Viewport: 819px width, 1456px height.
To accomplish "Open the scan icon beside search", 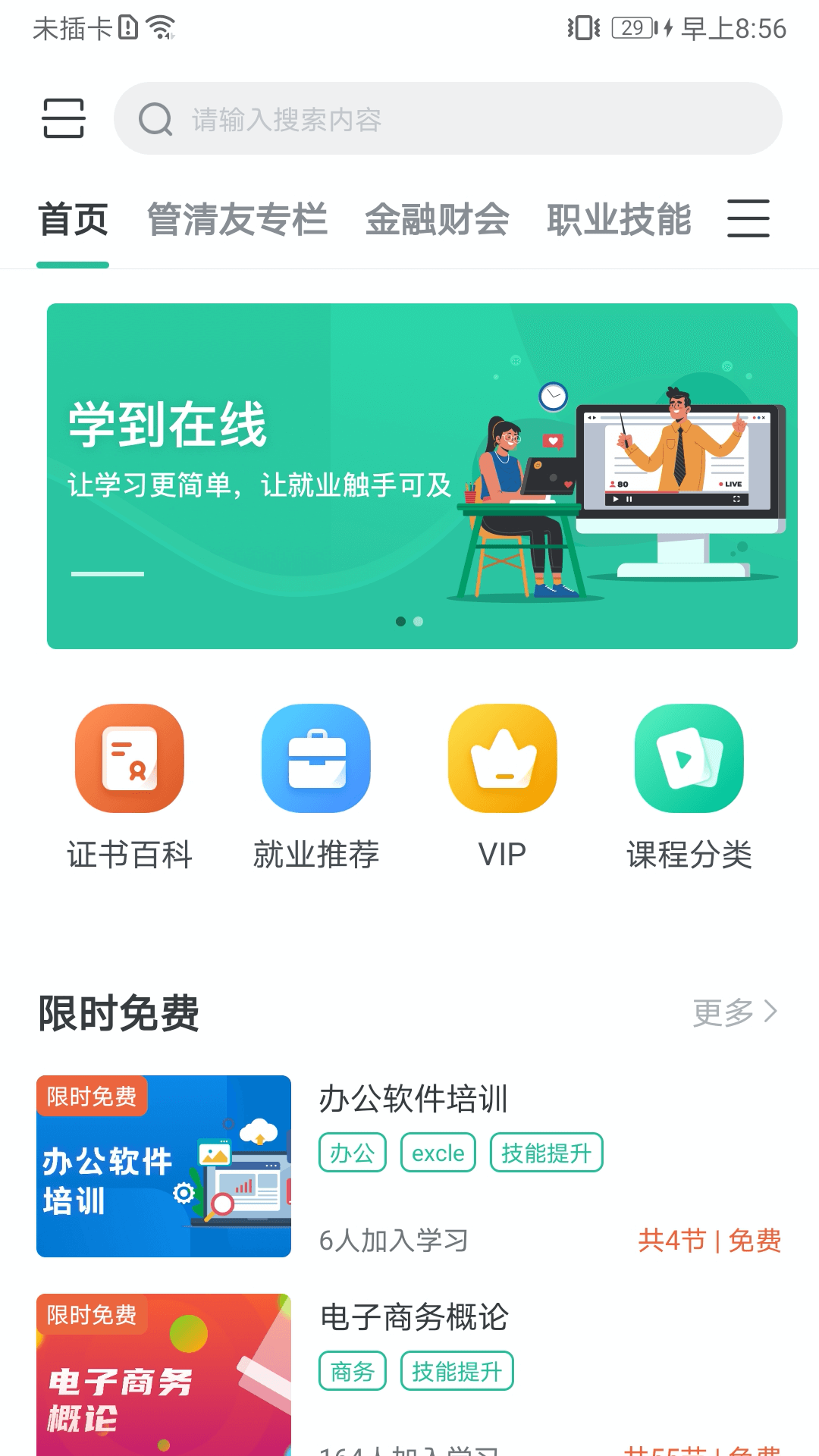I will (63, 118).
